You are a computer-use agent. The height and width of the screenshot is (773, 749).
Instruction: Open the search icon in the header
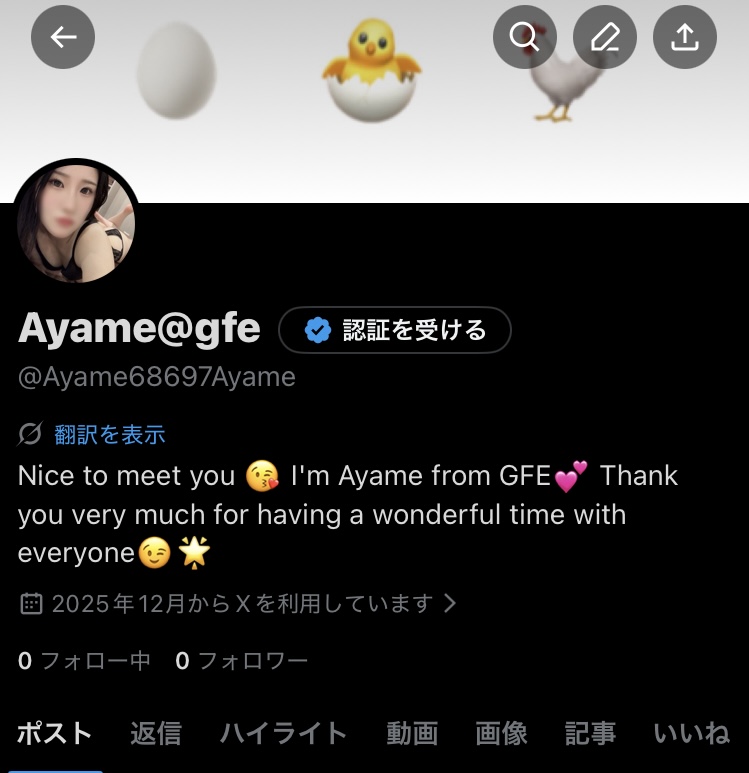[x=524, y=37]
